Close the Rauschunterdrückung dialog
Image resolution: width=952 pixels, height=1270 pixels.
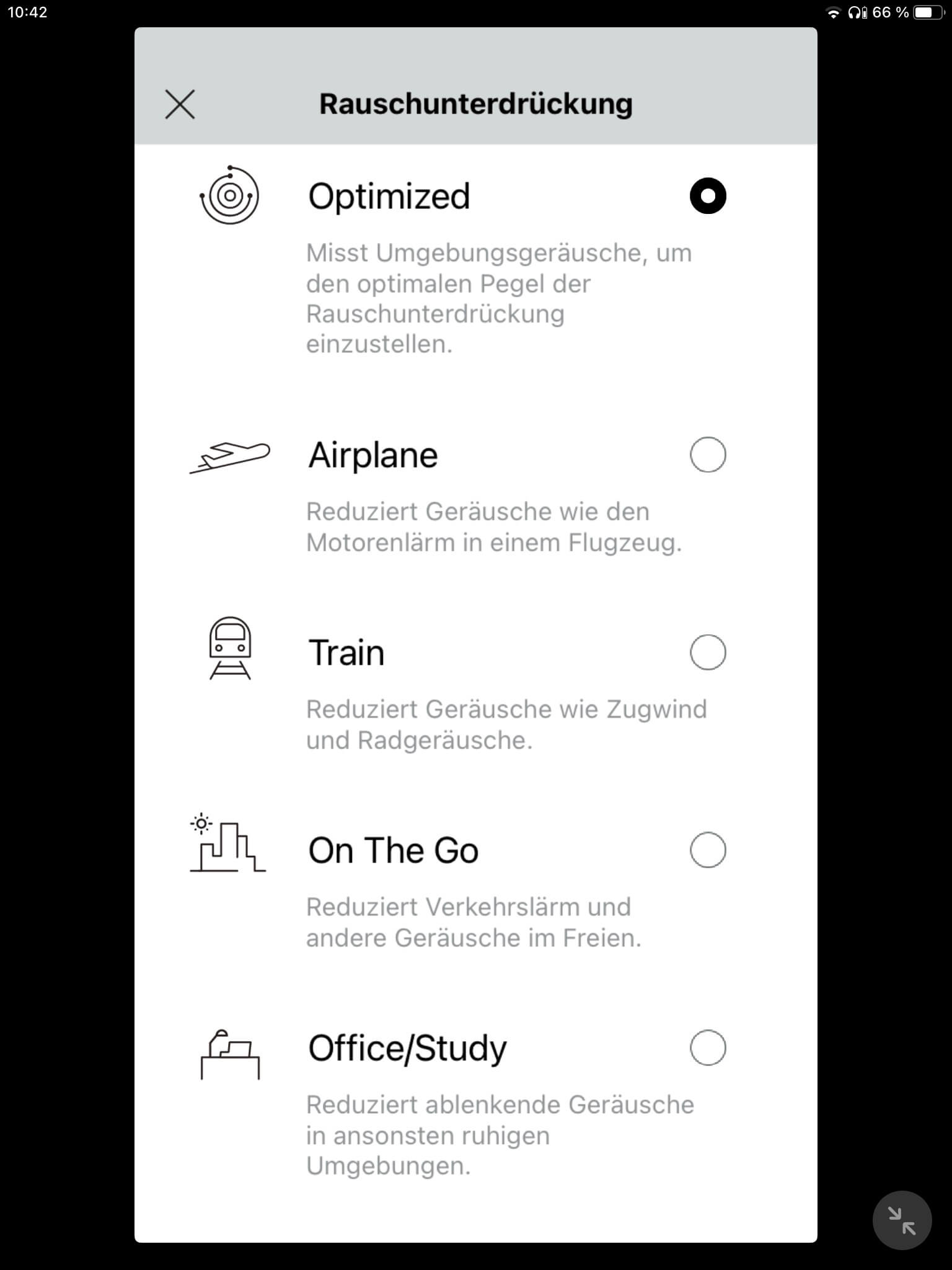[180, 104]
